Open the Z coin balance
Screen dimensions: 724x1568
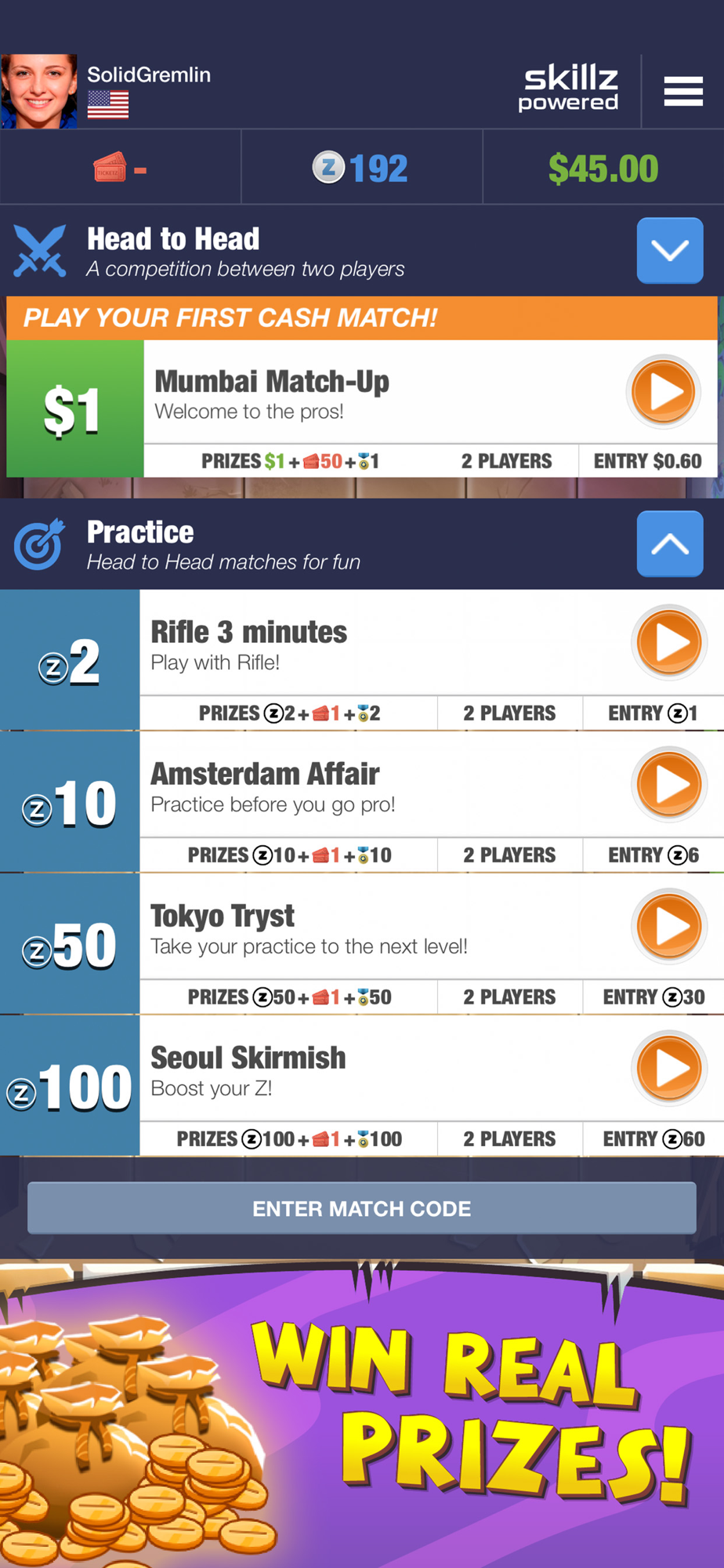(361, 168)
